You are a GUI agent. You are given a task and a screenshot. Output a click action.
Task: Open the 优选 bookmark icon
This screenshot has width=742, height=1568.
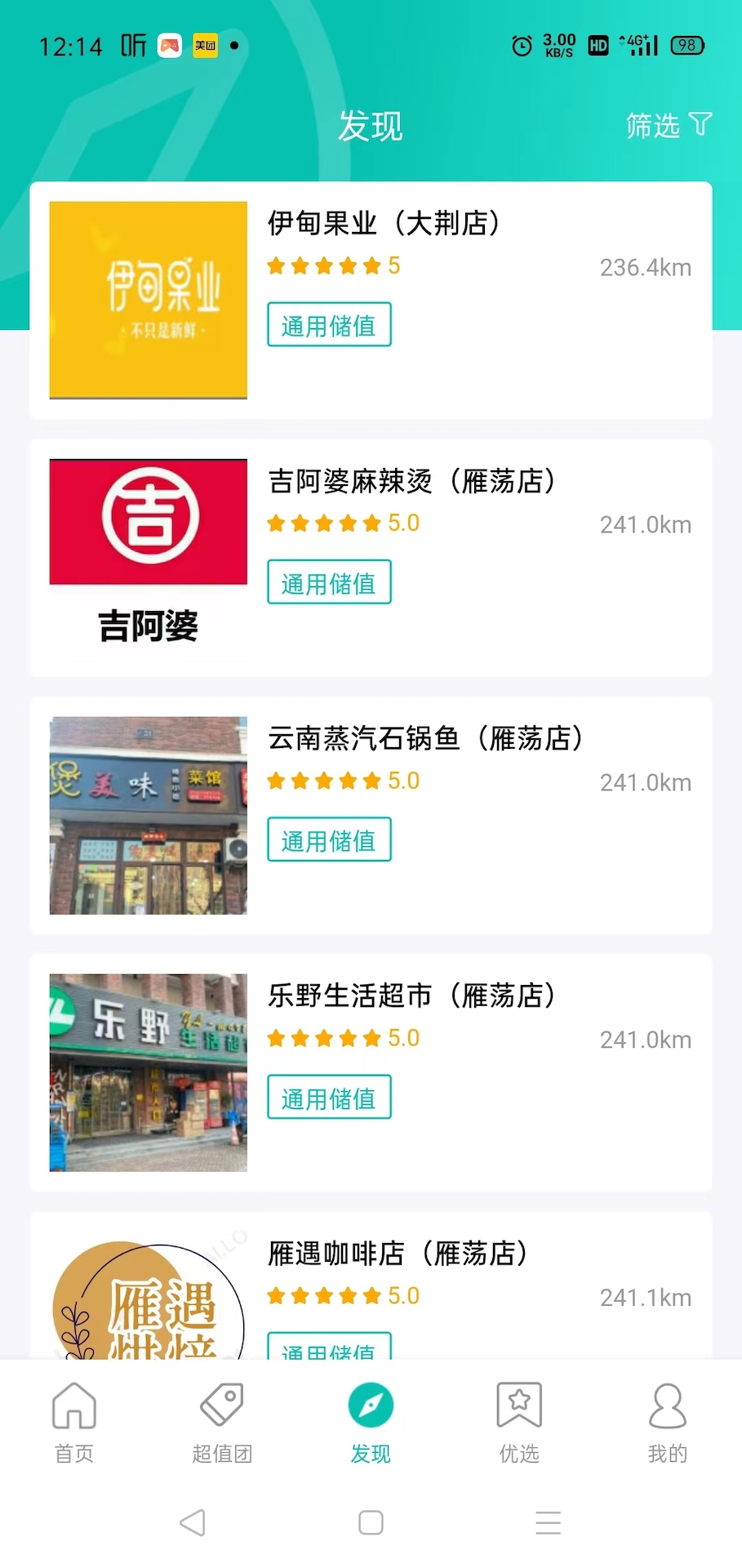point(519,1405)
